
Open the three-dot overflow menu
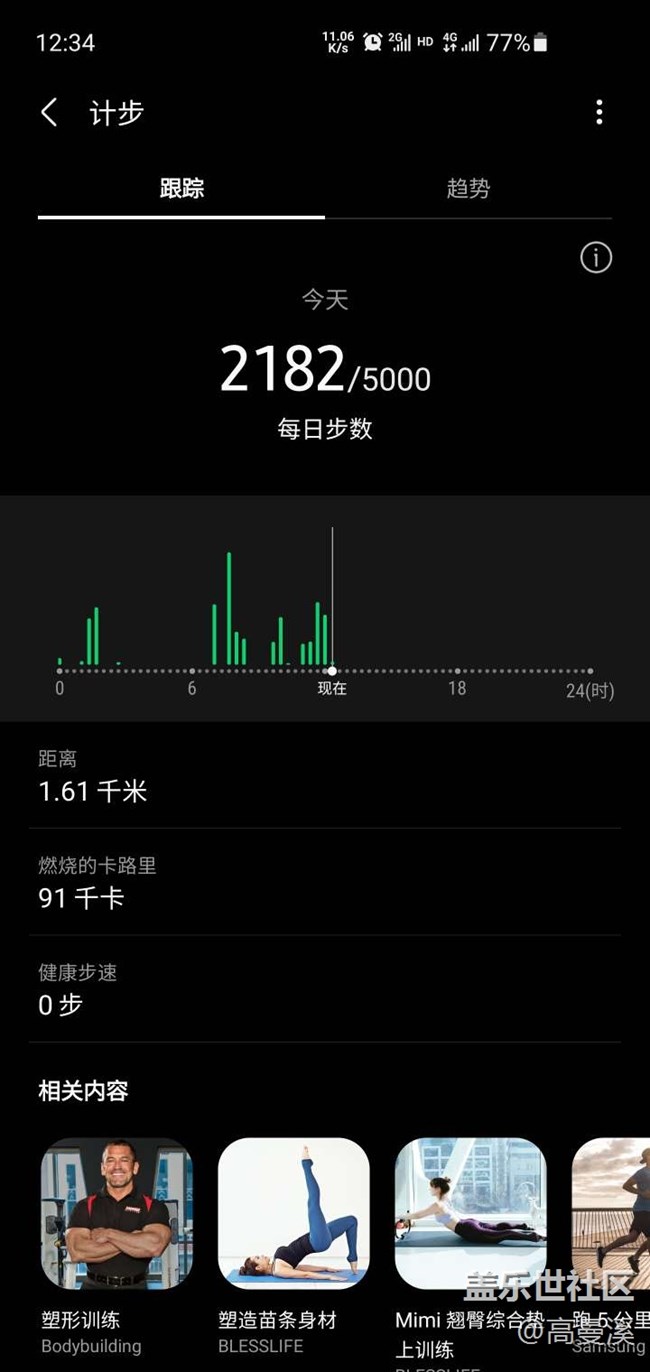click(598, 112)
